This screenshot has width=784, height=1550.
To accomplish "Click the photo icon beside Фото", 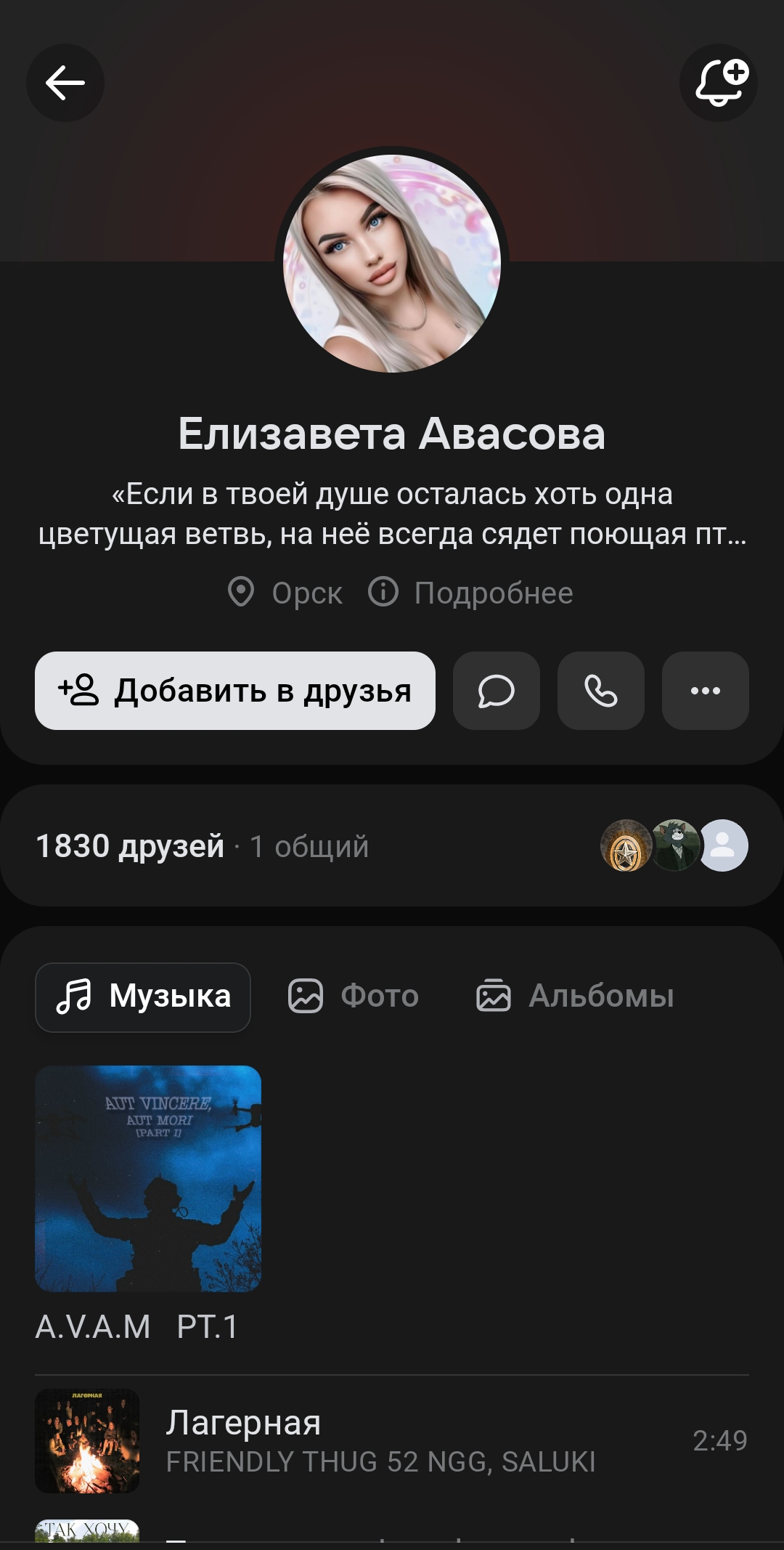I will coord(306,997).
